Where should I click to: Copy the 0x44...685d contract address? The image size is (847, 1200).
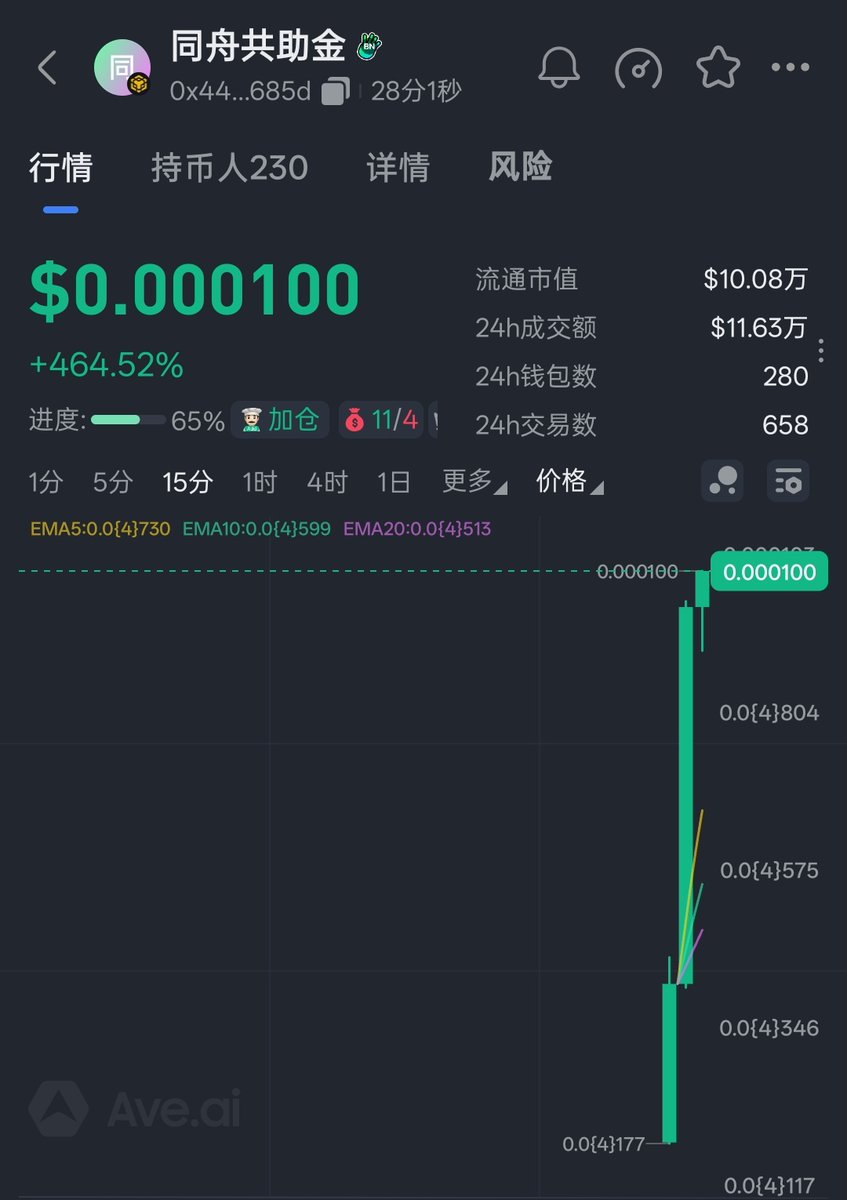point(336,92)
